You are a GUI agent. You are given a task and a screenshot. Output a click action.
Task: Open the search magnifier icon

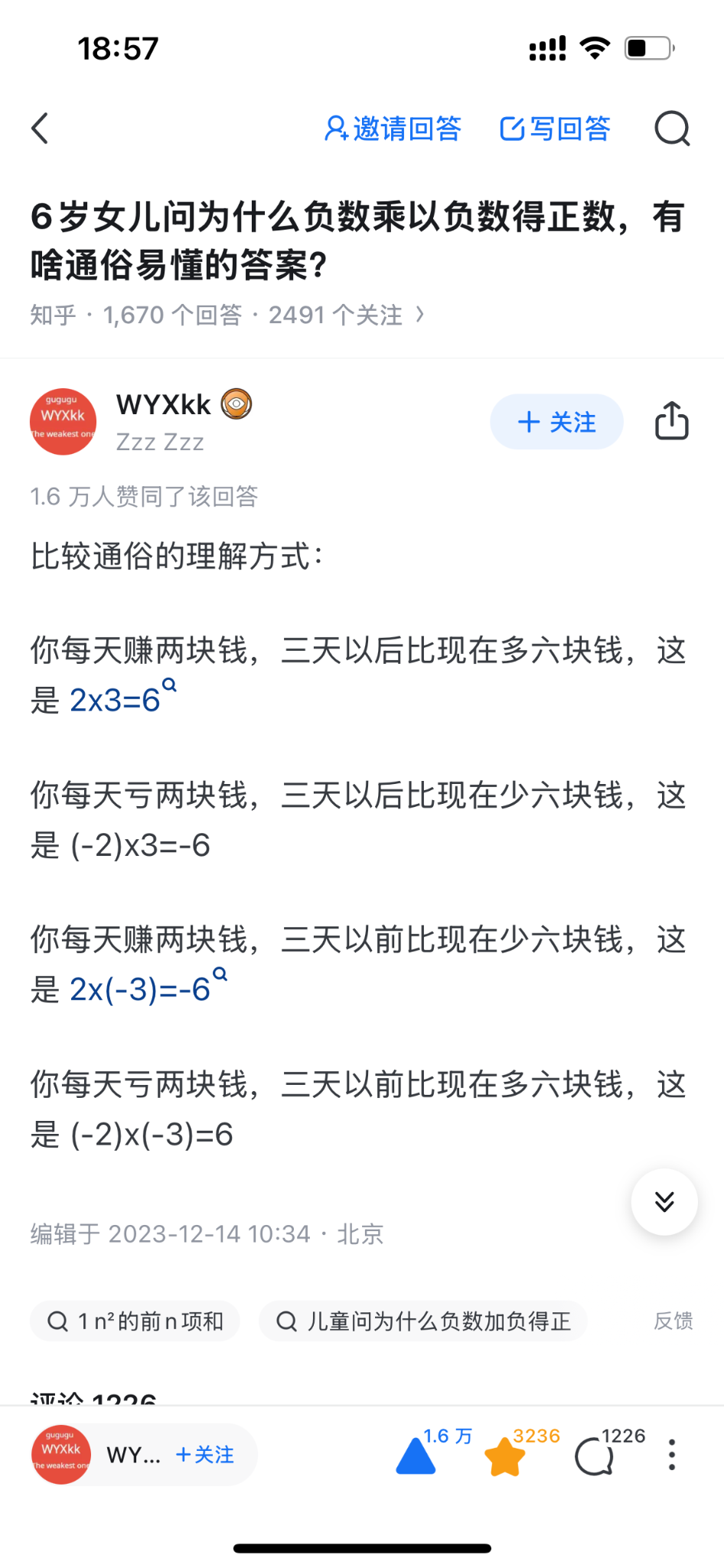point(672,129)
